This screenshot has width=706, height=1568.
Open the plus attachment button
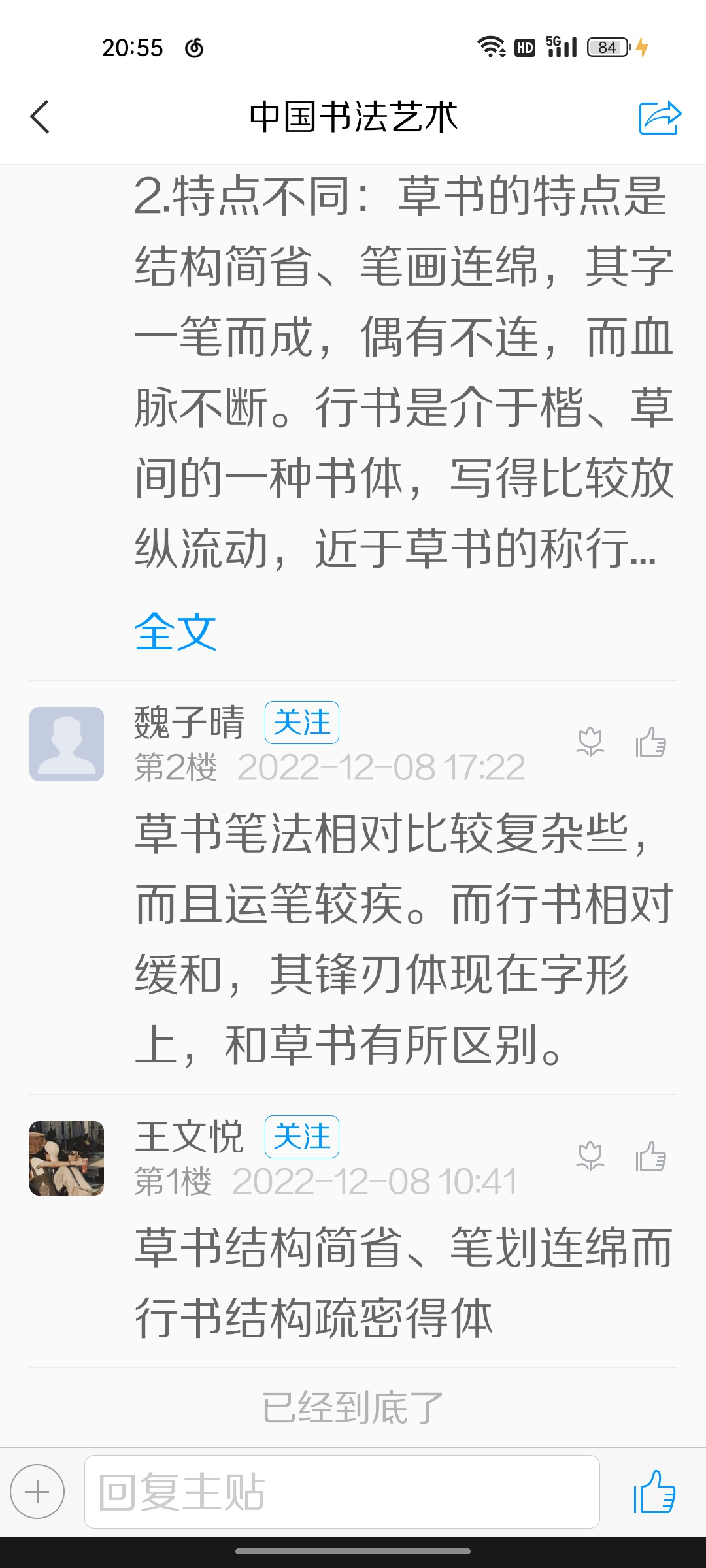click(37, 1492)
